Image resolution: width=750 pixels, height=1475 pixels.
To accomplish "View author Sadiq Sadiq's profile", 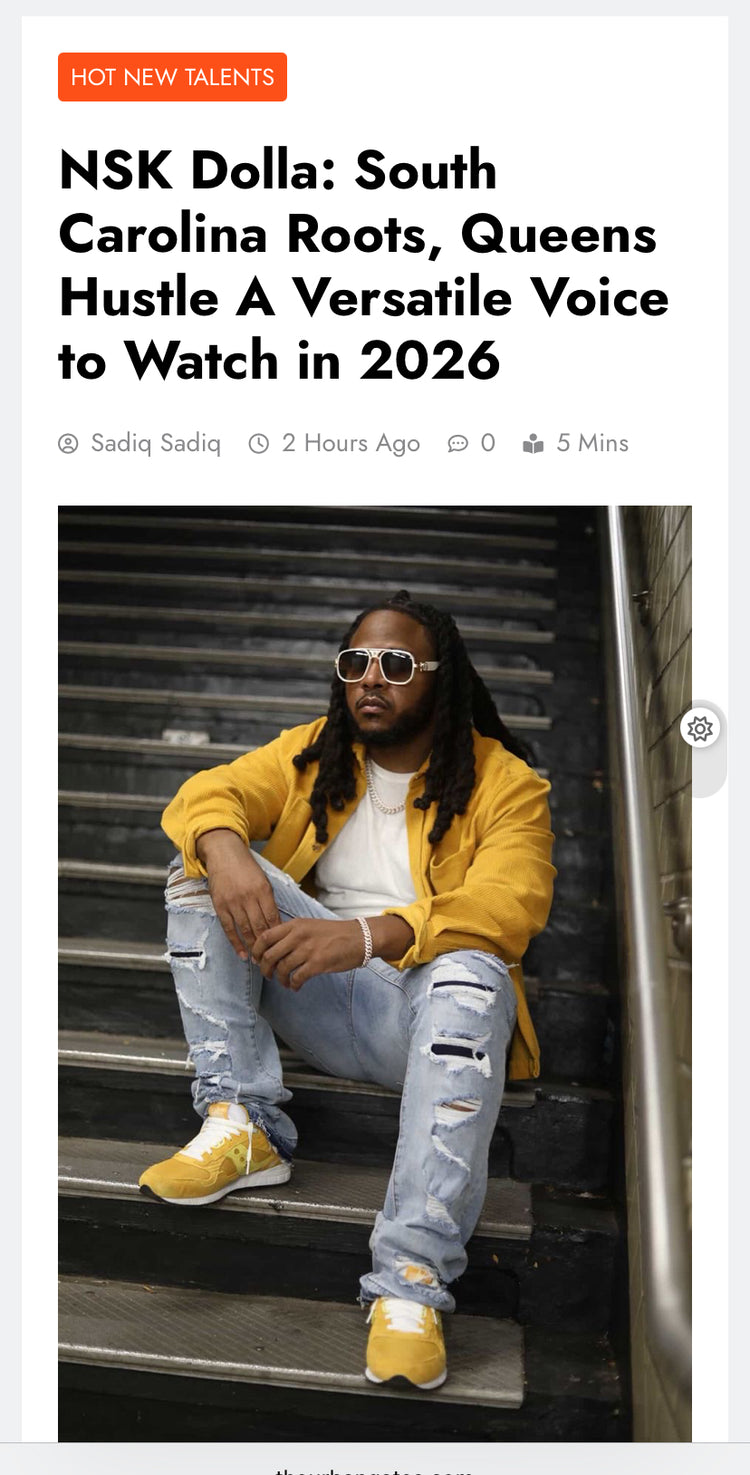I will pos(155,443).
